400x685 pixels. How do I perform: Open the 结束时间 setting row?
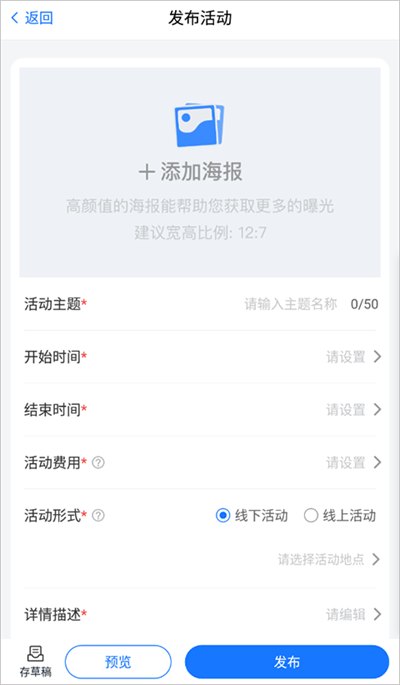[x=200, y=410]
